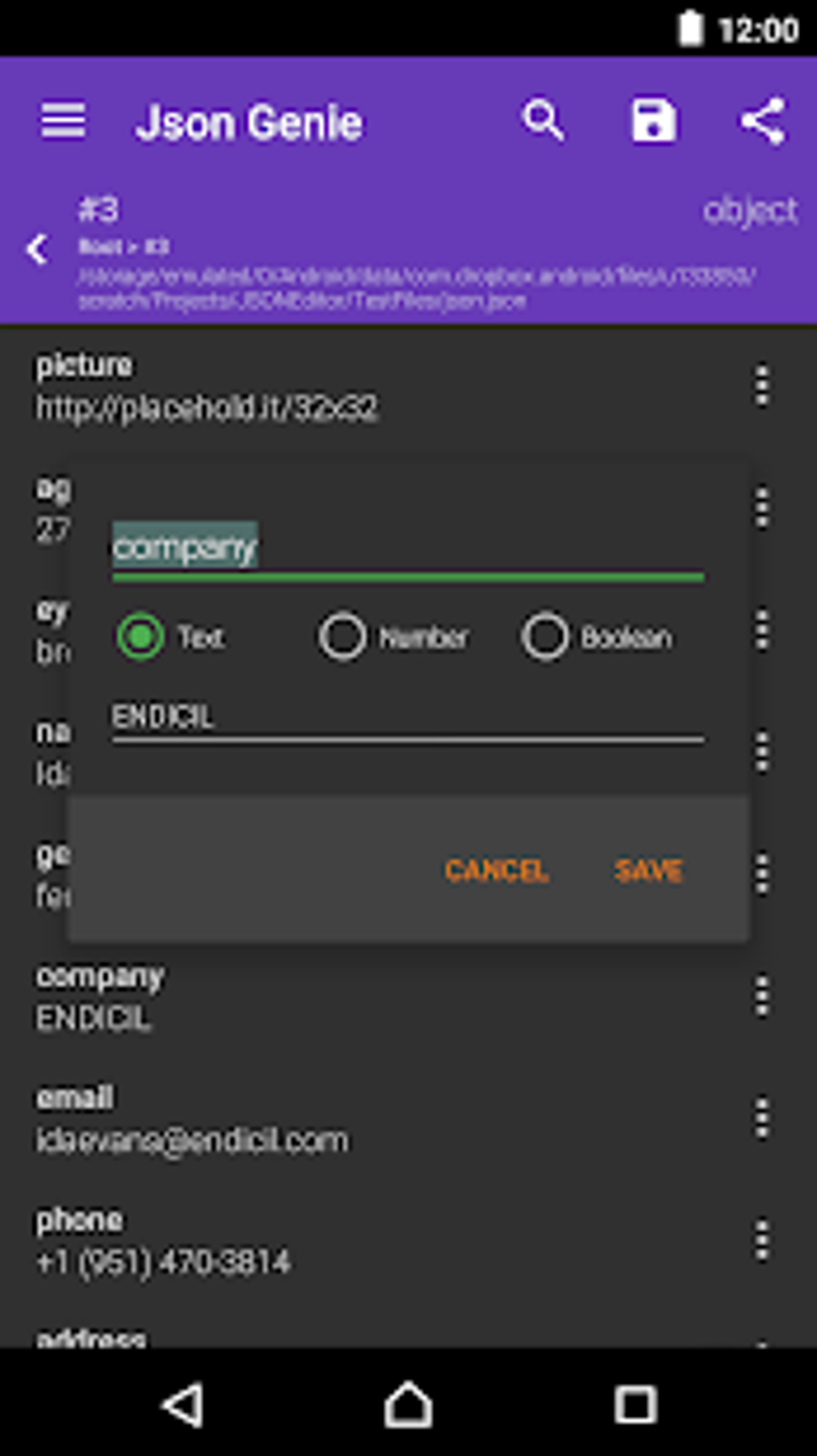The height and width of the screenshot is (1456, 817).
Task: Cancel the edit dialog
Action: [x=497, y=870]
